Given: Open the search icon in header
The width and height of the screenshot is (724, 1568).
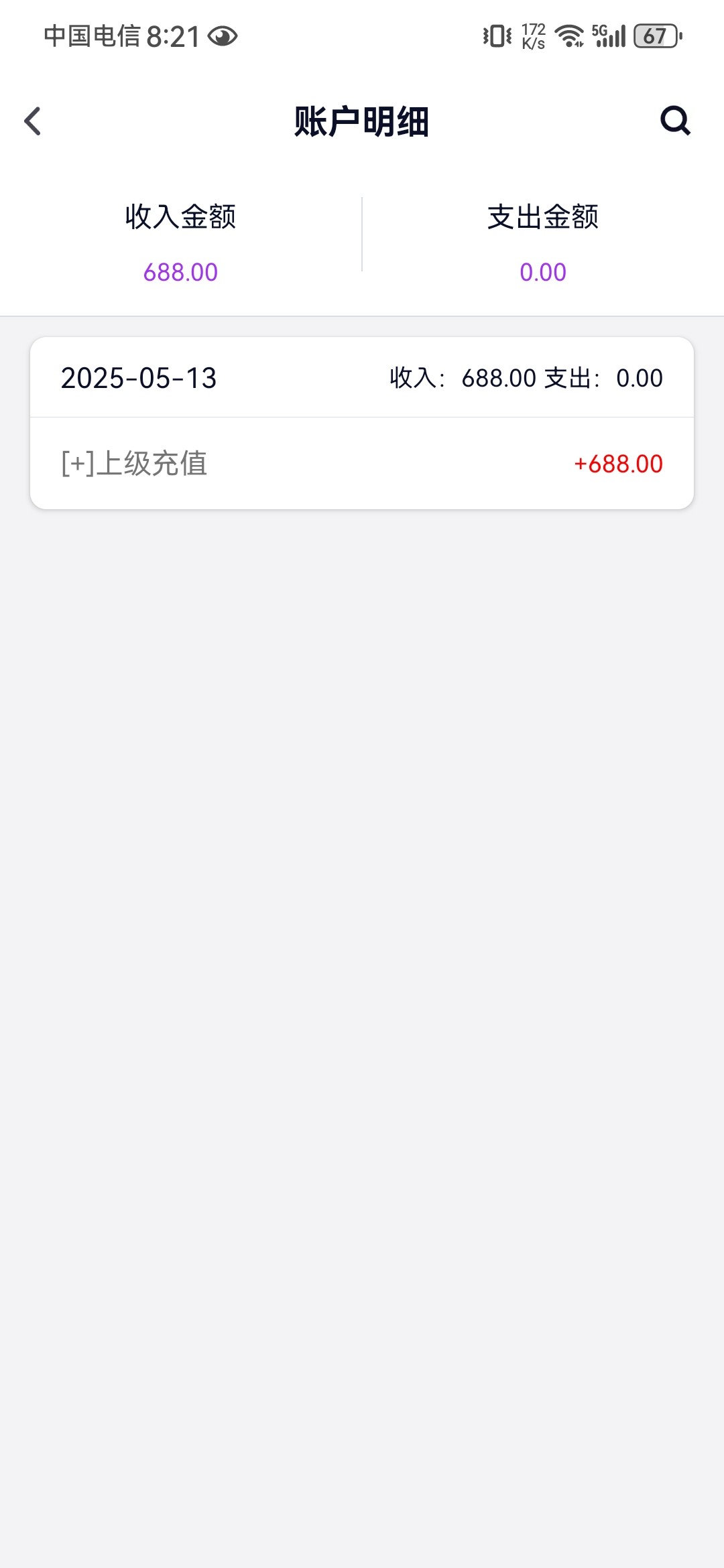Looking at the screenshot, I should 675,121.
